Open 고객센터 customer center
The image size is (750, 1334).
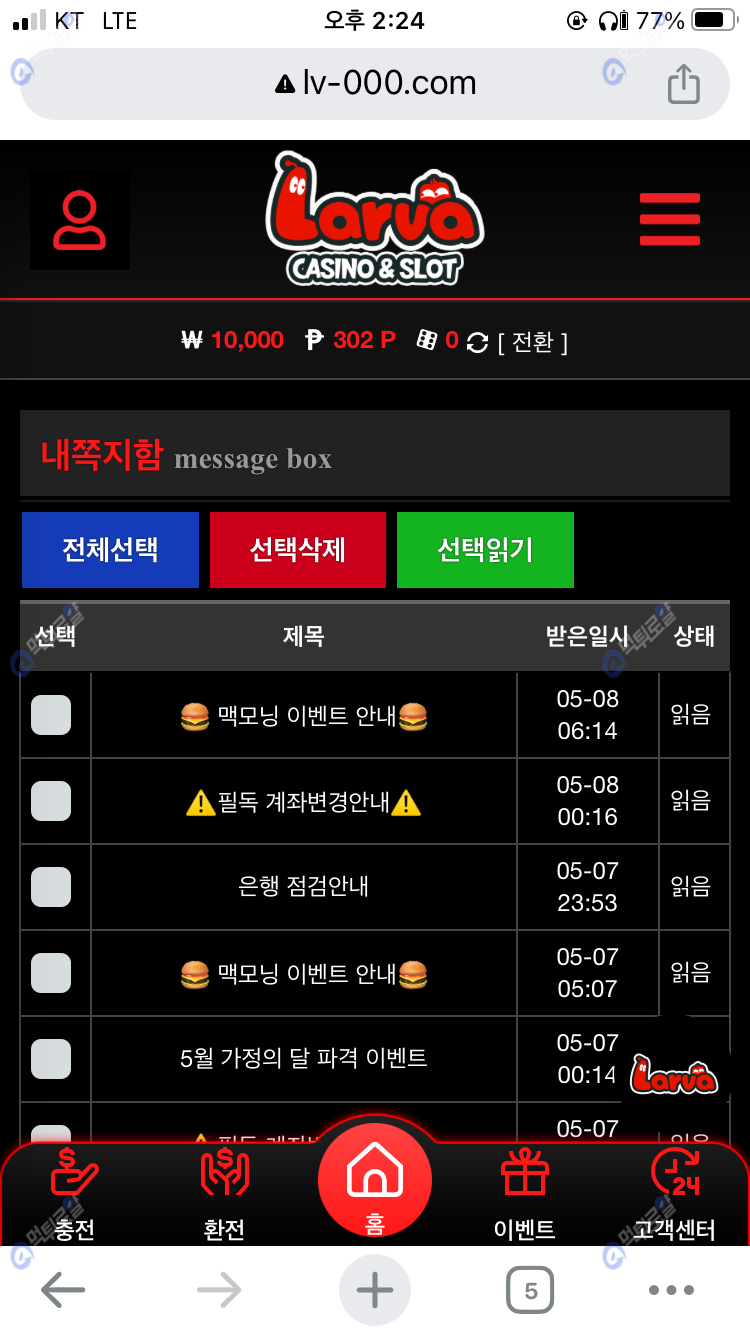(x=675, y=1195)
